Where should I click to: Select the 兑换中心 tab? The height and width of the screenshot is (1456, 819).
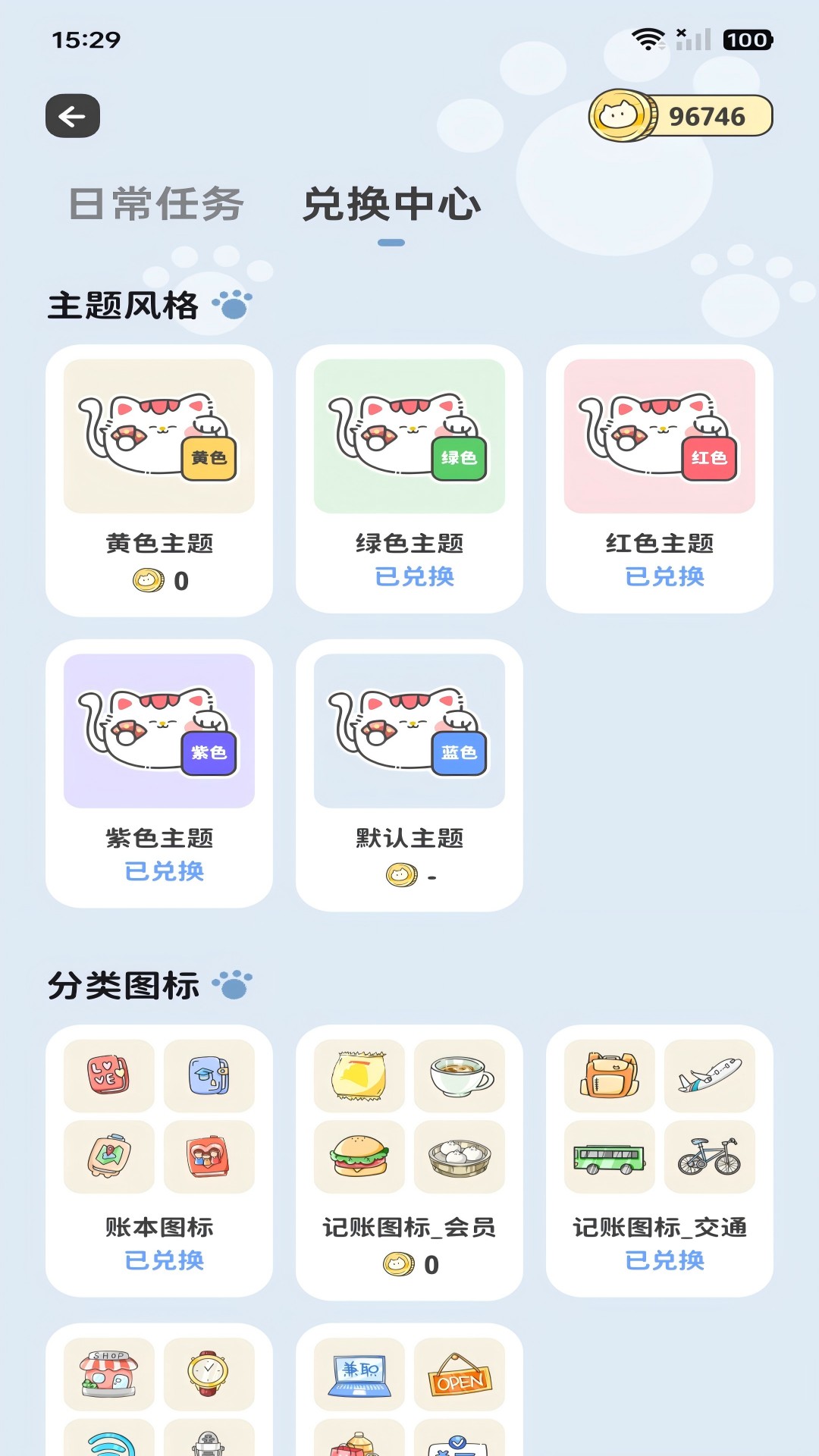(x=391, y=204)
